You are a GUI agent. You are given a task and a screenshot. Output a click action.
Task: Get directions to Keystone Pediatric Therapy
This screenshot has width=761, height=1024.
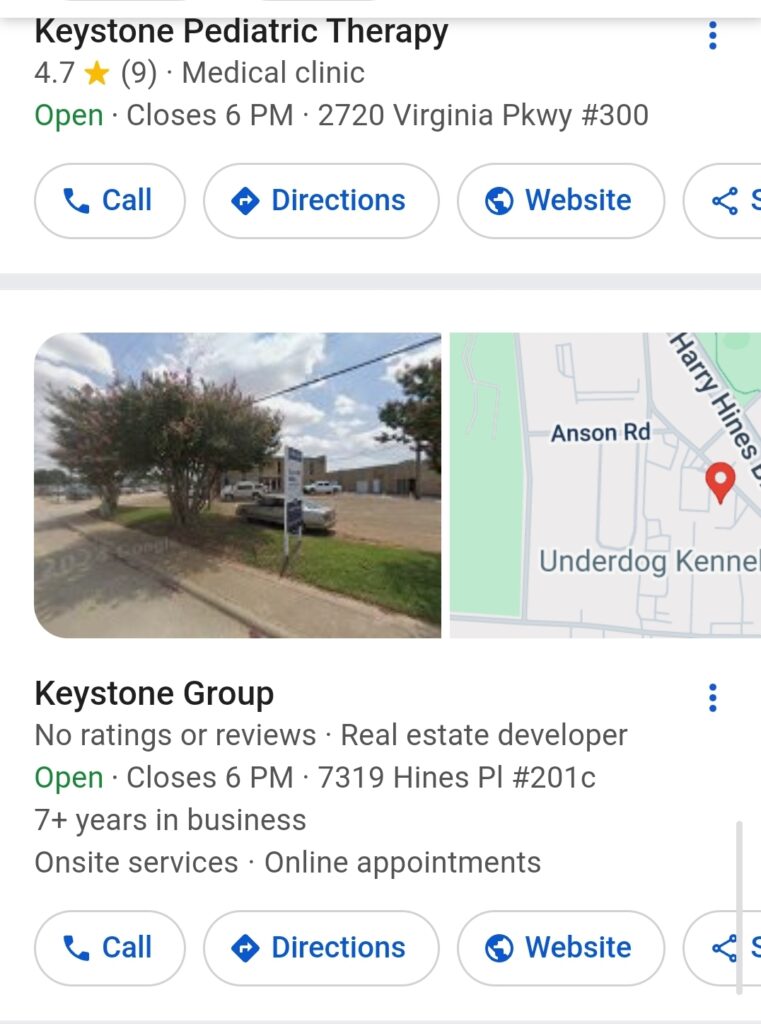click(321, 201)
